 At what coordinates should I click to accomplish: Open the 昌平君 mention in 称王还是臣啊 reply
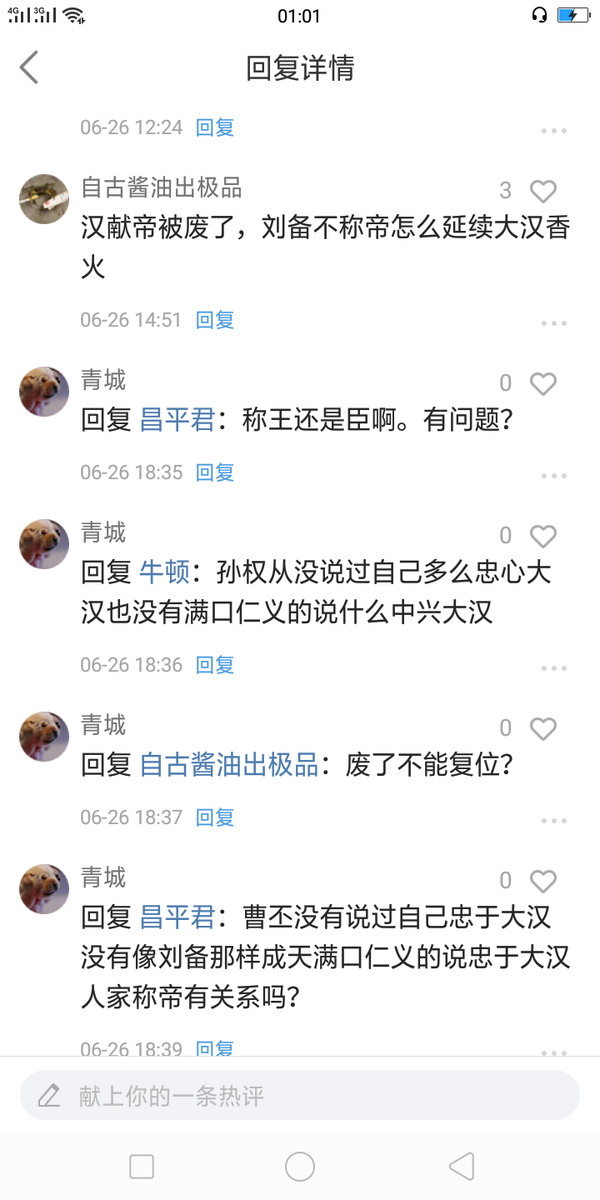[x=177, y=420]
